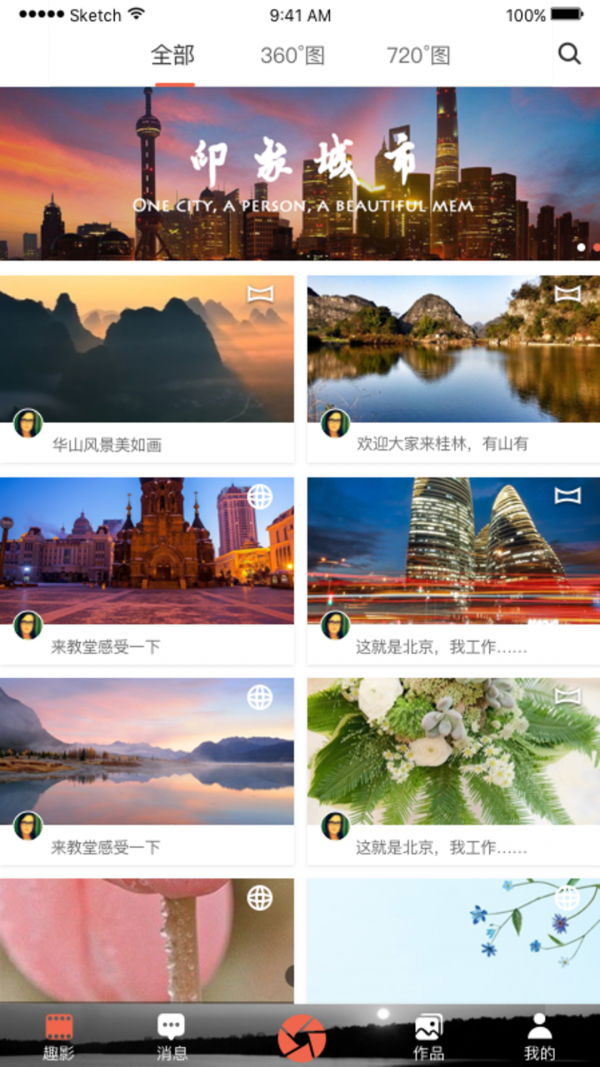Open the 印象城市 city banner

[x=300, y=173]
